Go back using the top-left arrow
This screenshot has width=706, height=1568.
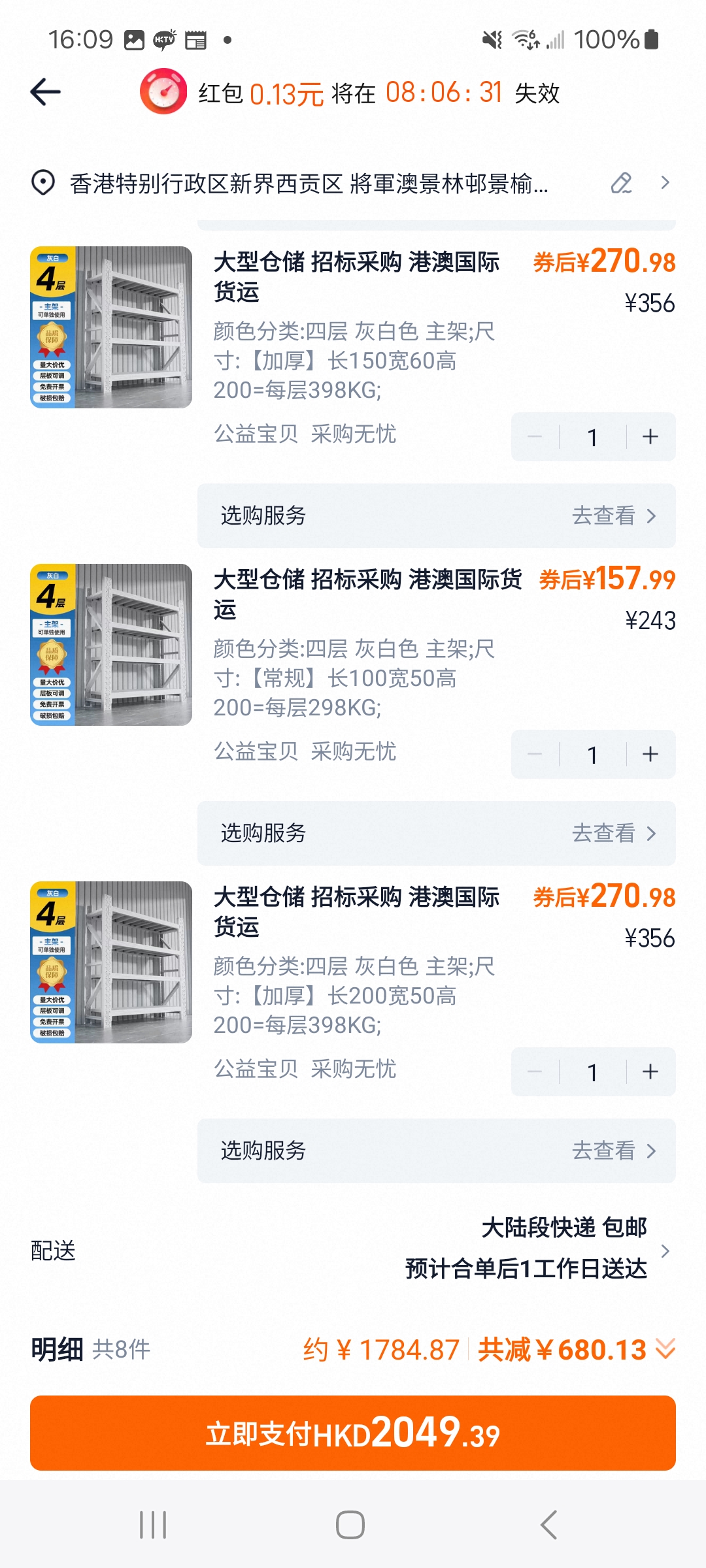pyautogui.click(x=46, y=92)
